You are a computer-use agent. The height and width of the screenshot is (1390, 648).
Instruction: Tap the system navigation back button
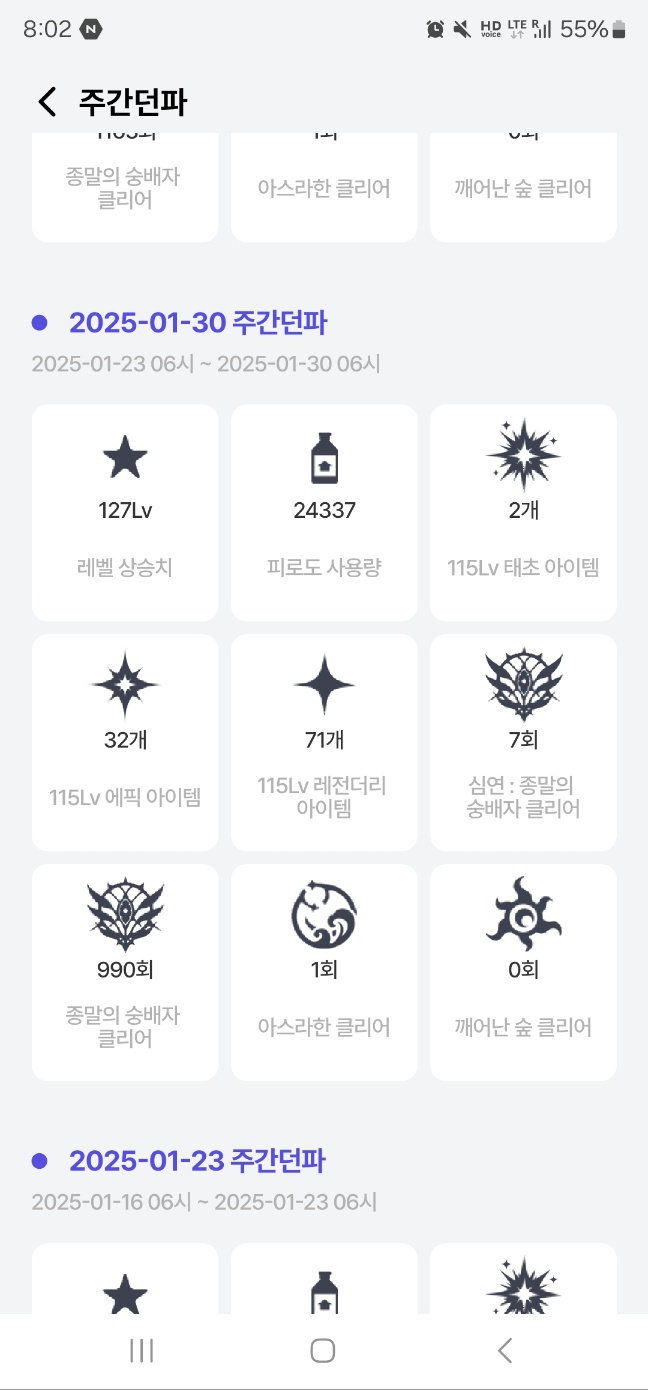pyautogui.click(x=505, y=1351)
